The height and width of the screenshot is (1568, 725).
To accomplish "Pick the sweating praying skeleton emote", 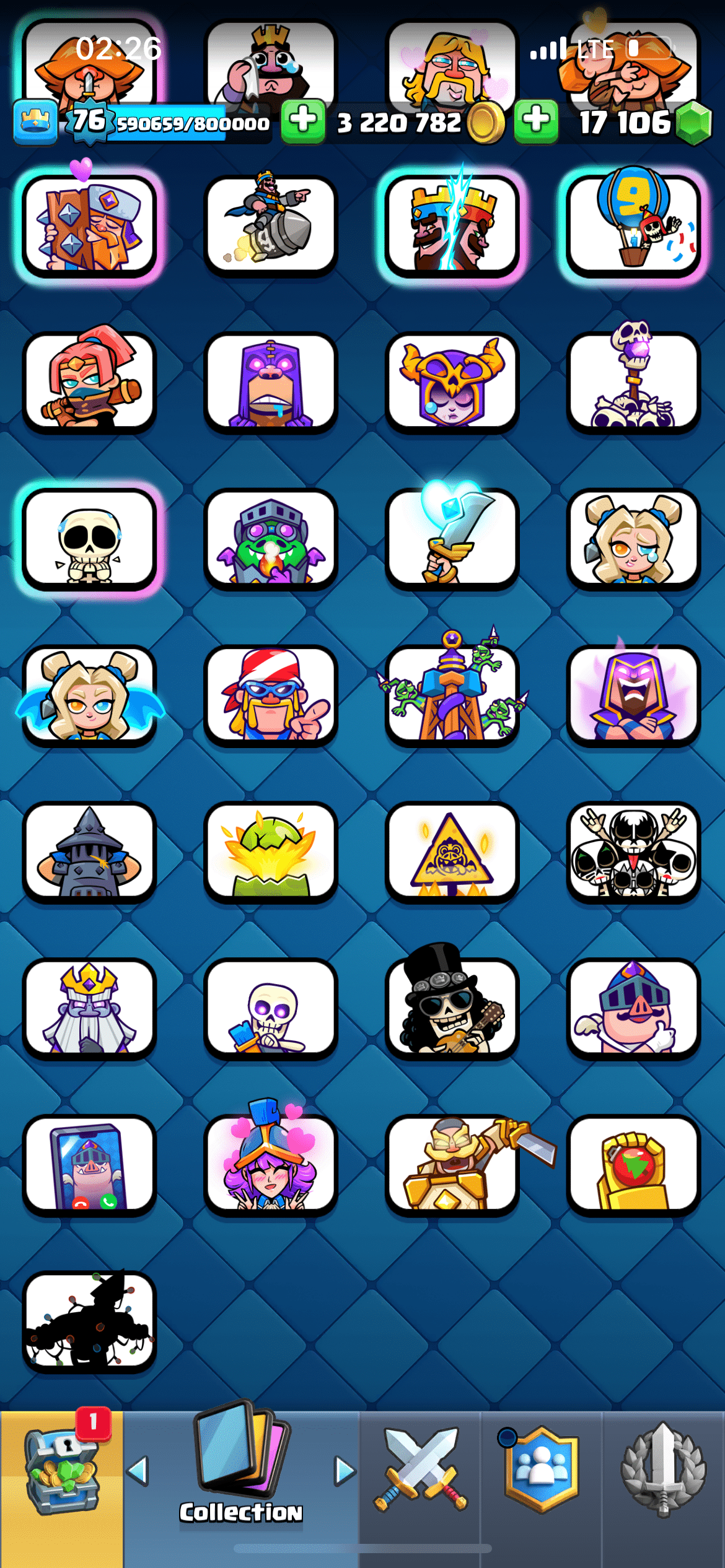I will point(89,538).
